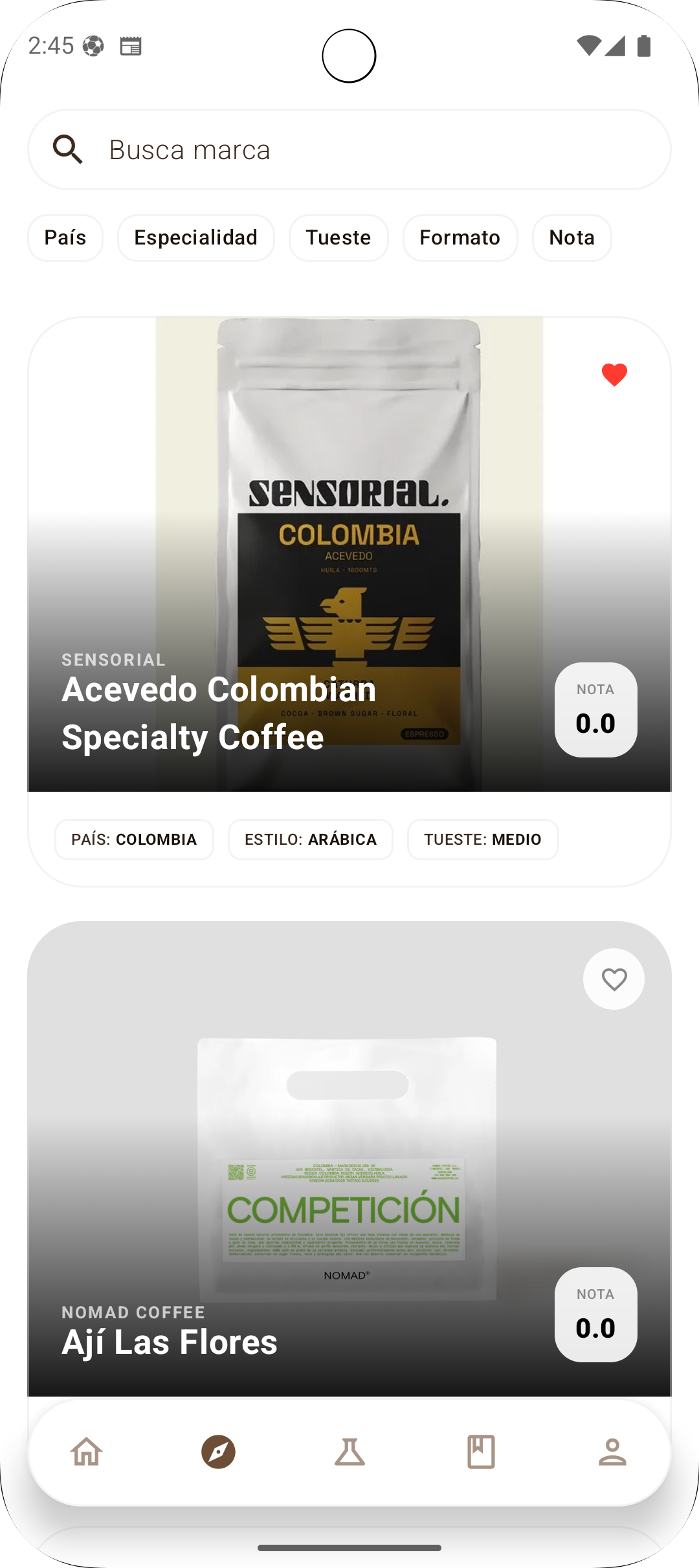The height and width of the screenshot is (1568, 699).
Task: Filter by Nota chip
Action: (571, 237)
